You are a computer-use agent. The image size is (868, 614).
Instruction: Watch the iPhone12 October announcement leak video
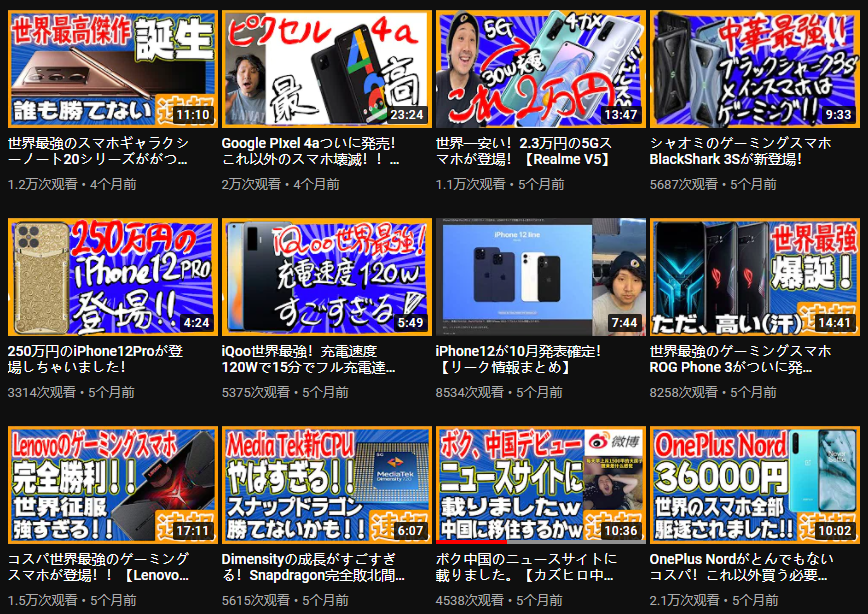coord(540,277)
